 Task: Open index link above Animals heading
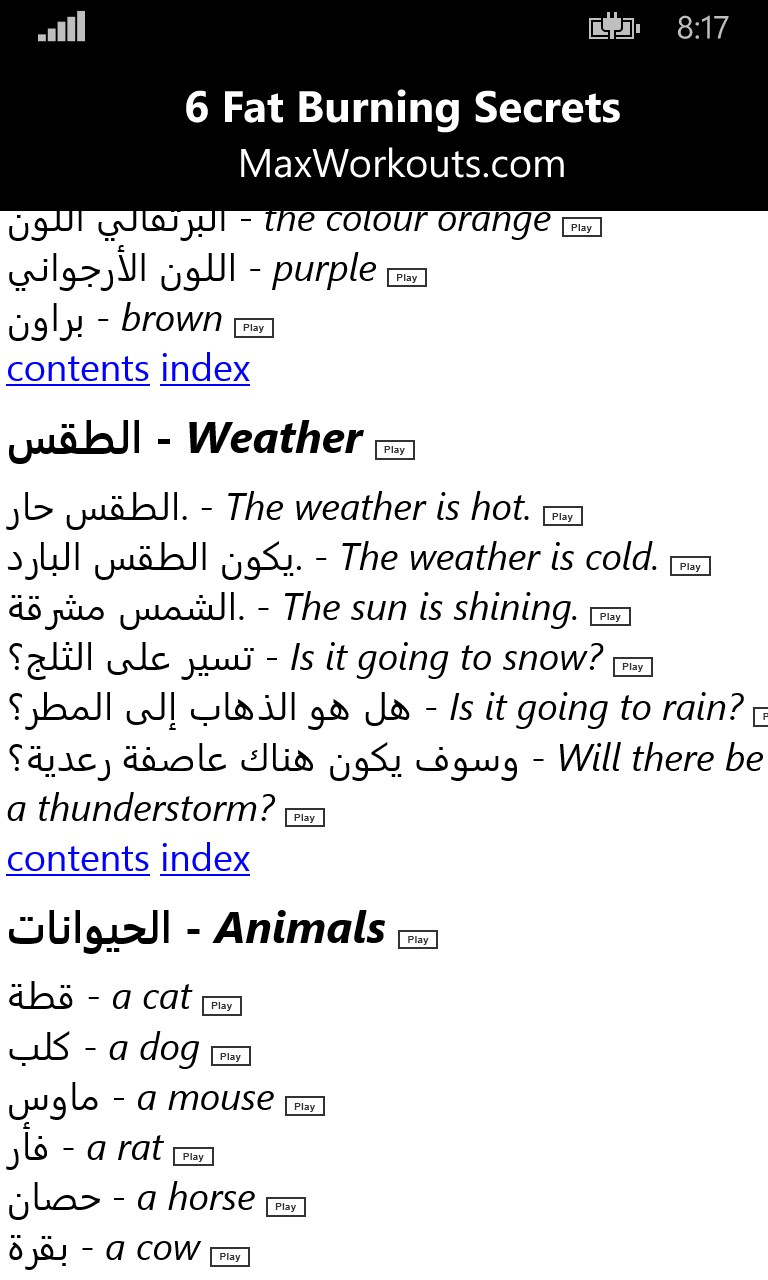(205, 859)
